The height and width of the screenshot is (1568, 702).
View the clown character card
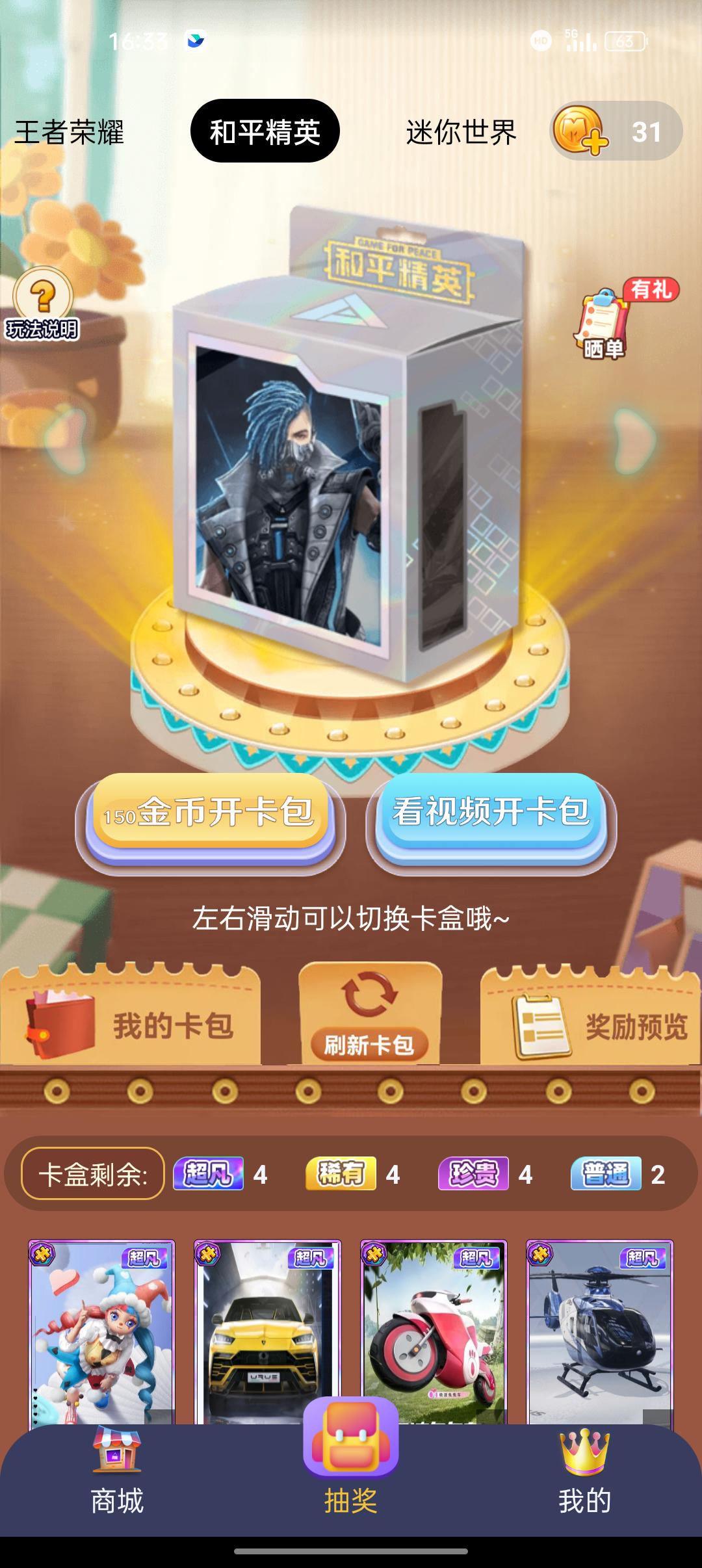pyautogui.click(x=101, y=1331)
